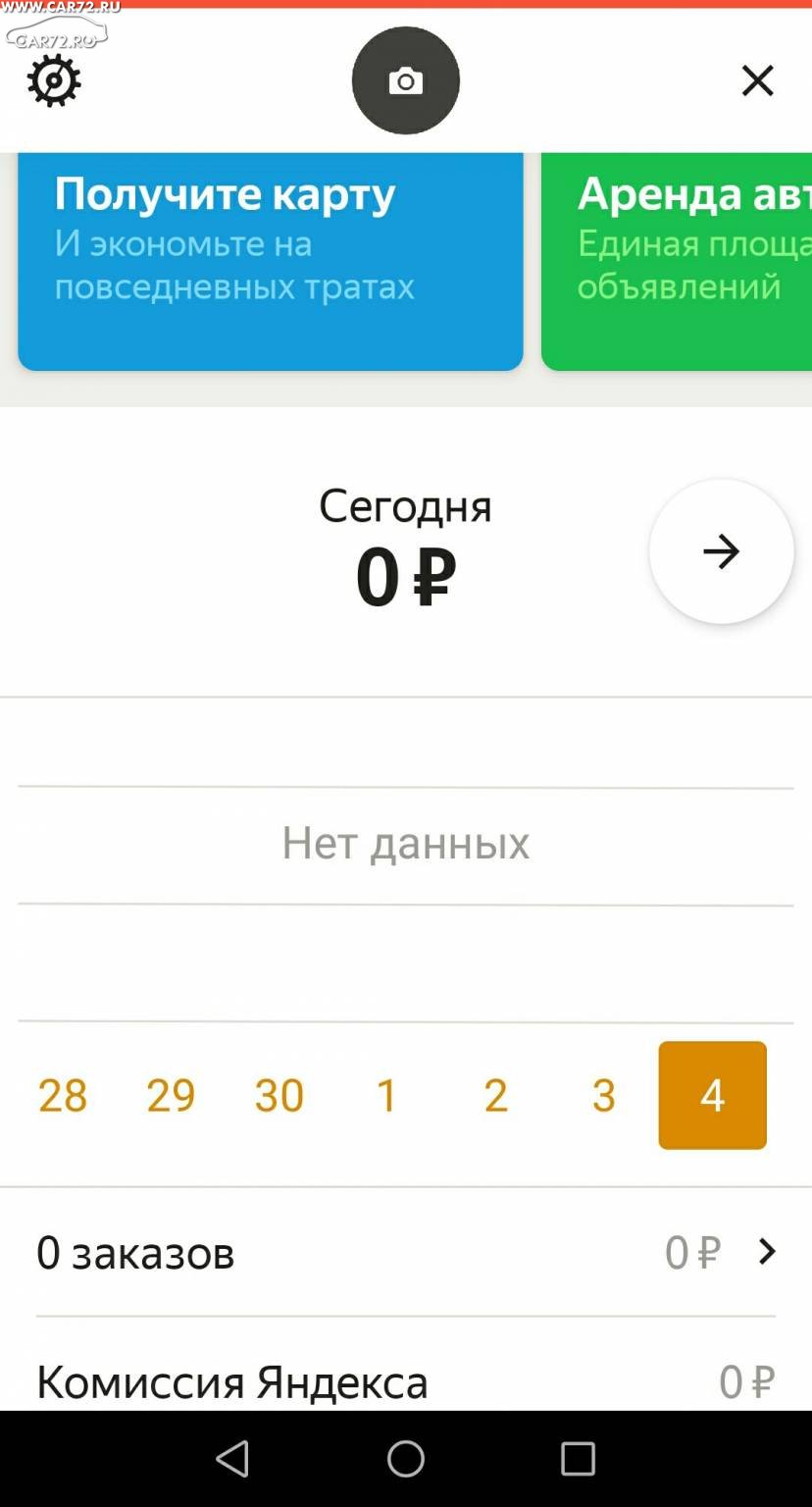The width and height of the screenshot is (812, 1507).
Task: Select date 1
Action: [x=387, y=1095]
